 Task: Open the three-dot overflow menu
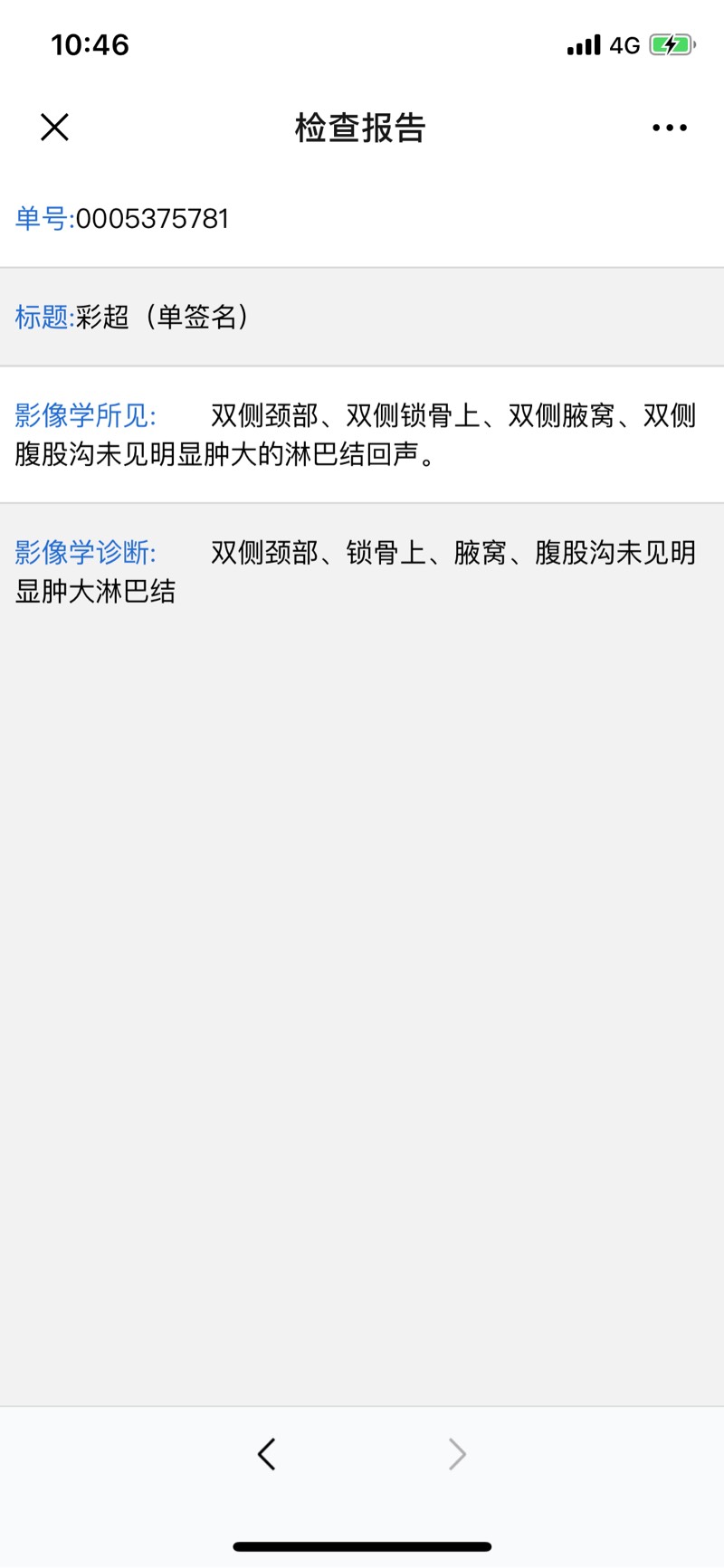click(x=669, y=128)
